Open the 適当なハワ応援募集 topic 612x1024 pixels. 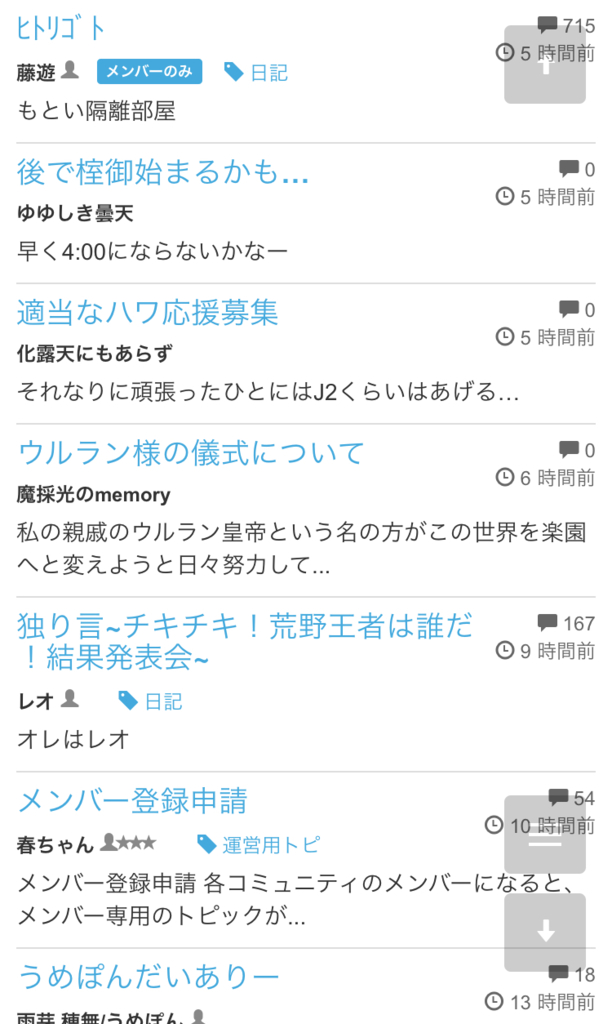tap(147, 313)
